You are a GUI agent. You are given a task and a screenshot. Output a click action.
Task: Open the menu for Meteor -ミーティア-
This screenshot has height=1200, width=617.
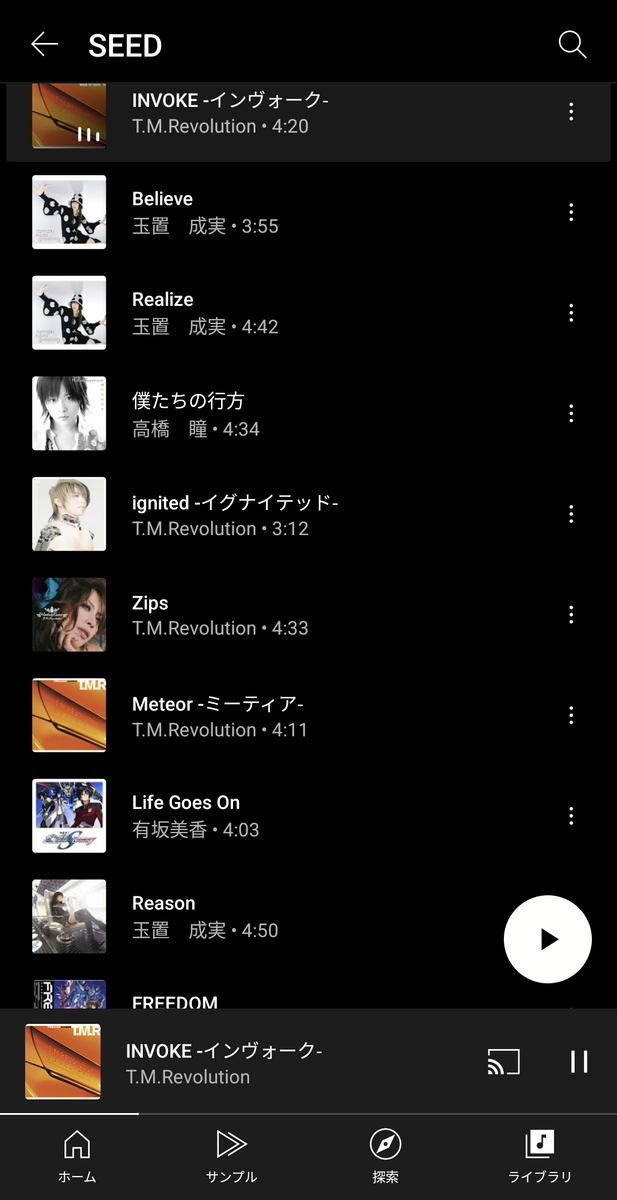571,716
